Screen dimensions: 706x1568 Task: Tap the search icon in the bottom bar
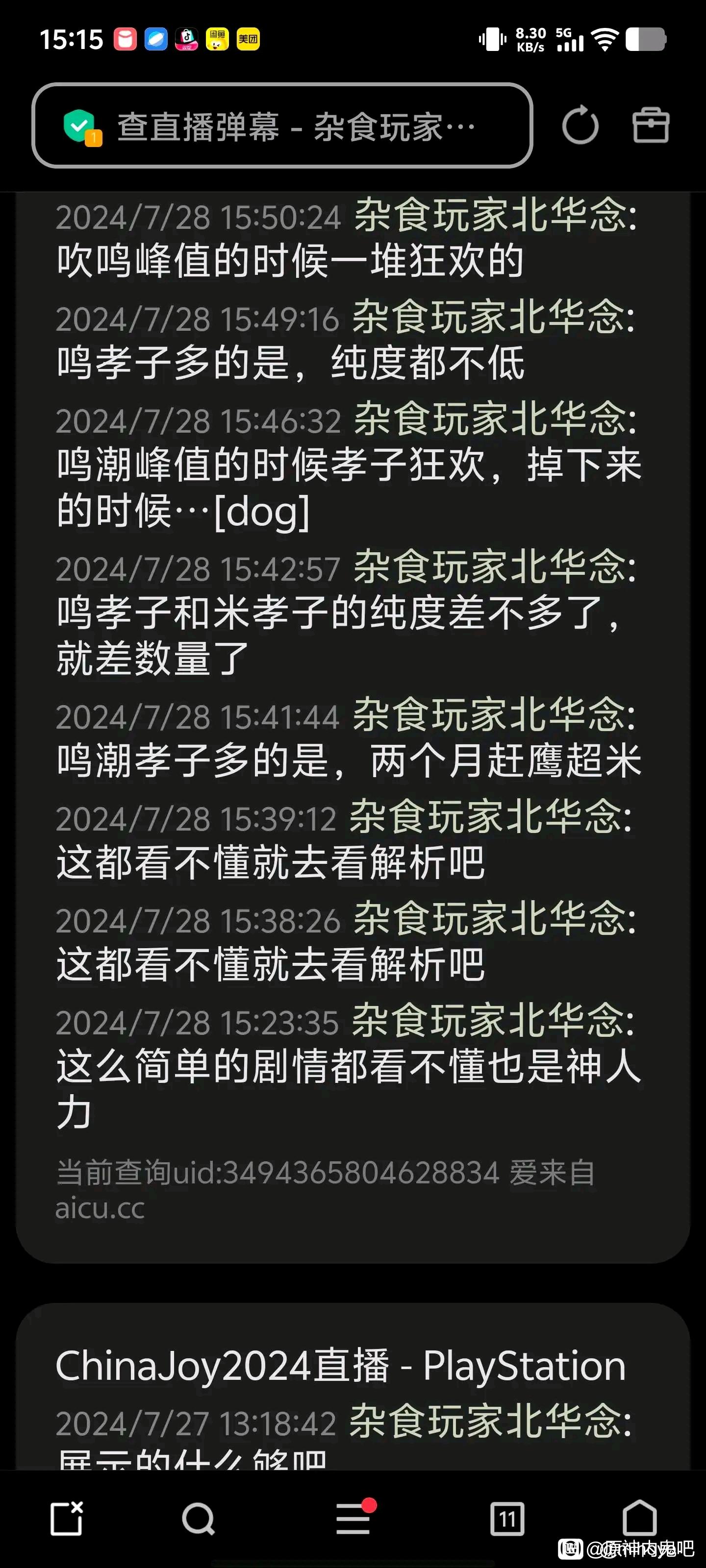[199, 1519]
